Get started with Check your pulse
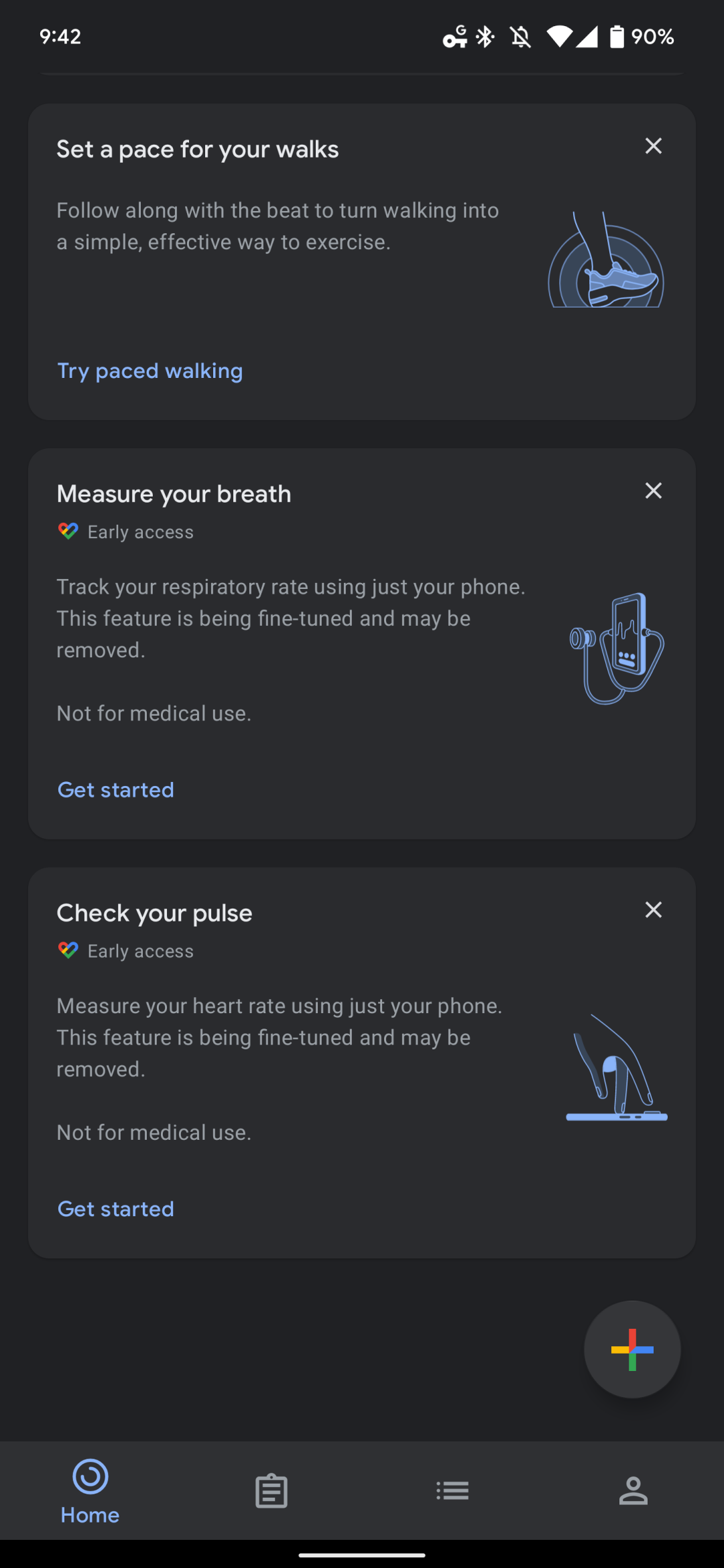Image resolution: width=724 pixels, height=1568 pixels. pyautogui.click(x=116, y=1209)
